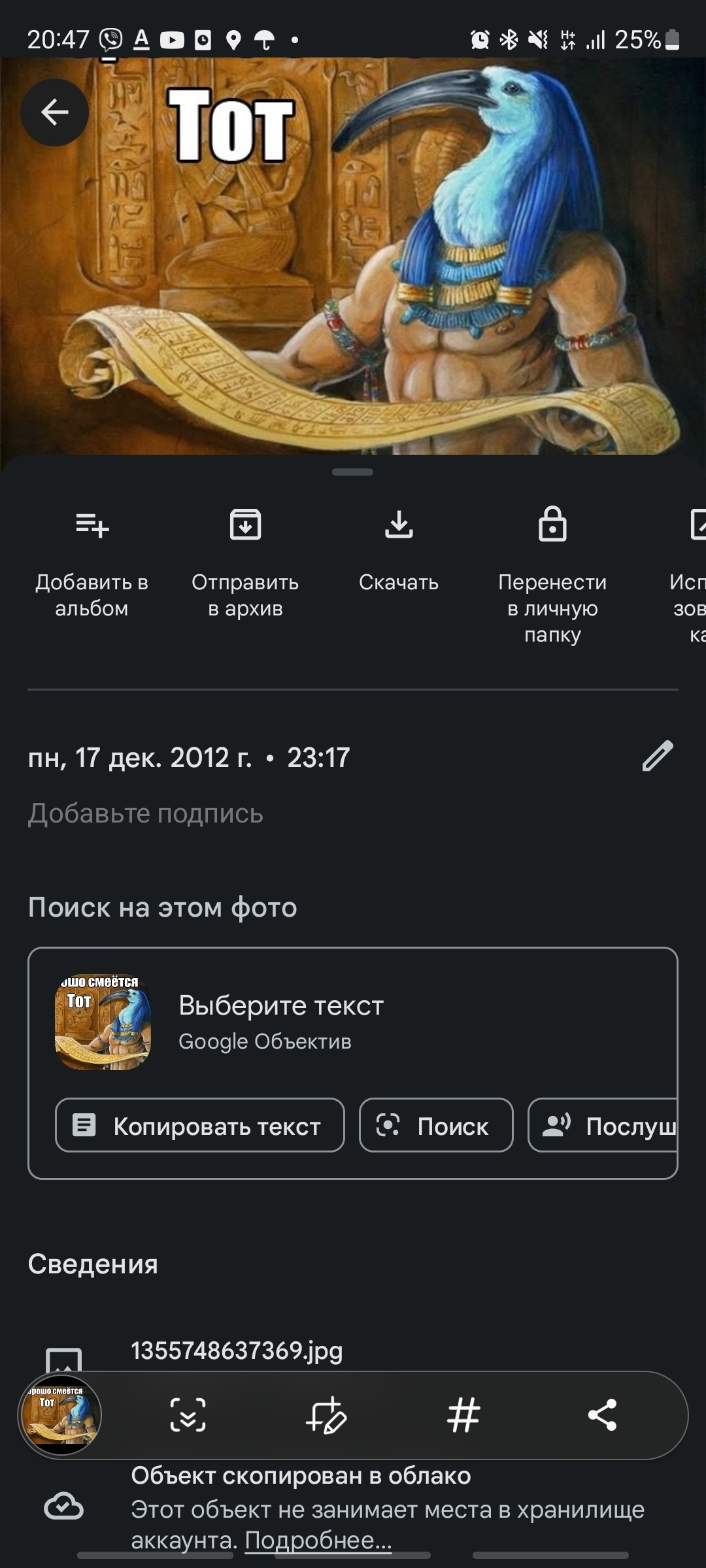Share the screenshot from the toolbar
The width and height of the screenshot is (706, 1568).
(602, 1415)
